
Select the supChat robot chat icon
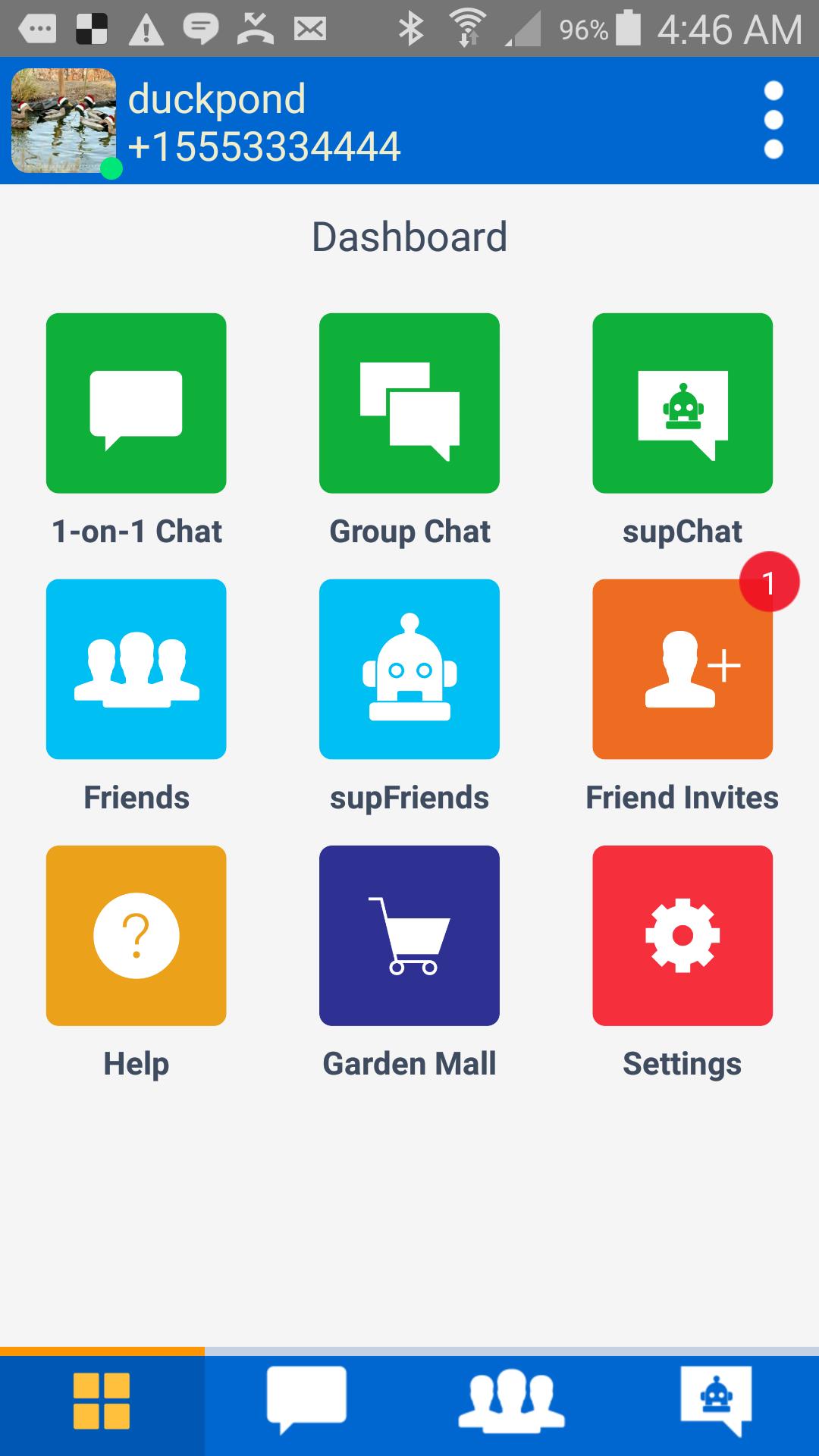click(x=682, y=403)
